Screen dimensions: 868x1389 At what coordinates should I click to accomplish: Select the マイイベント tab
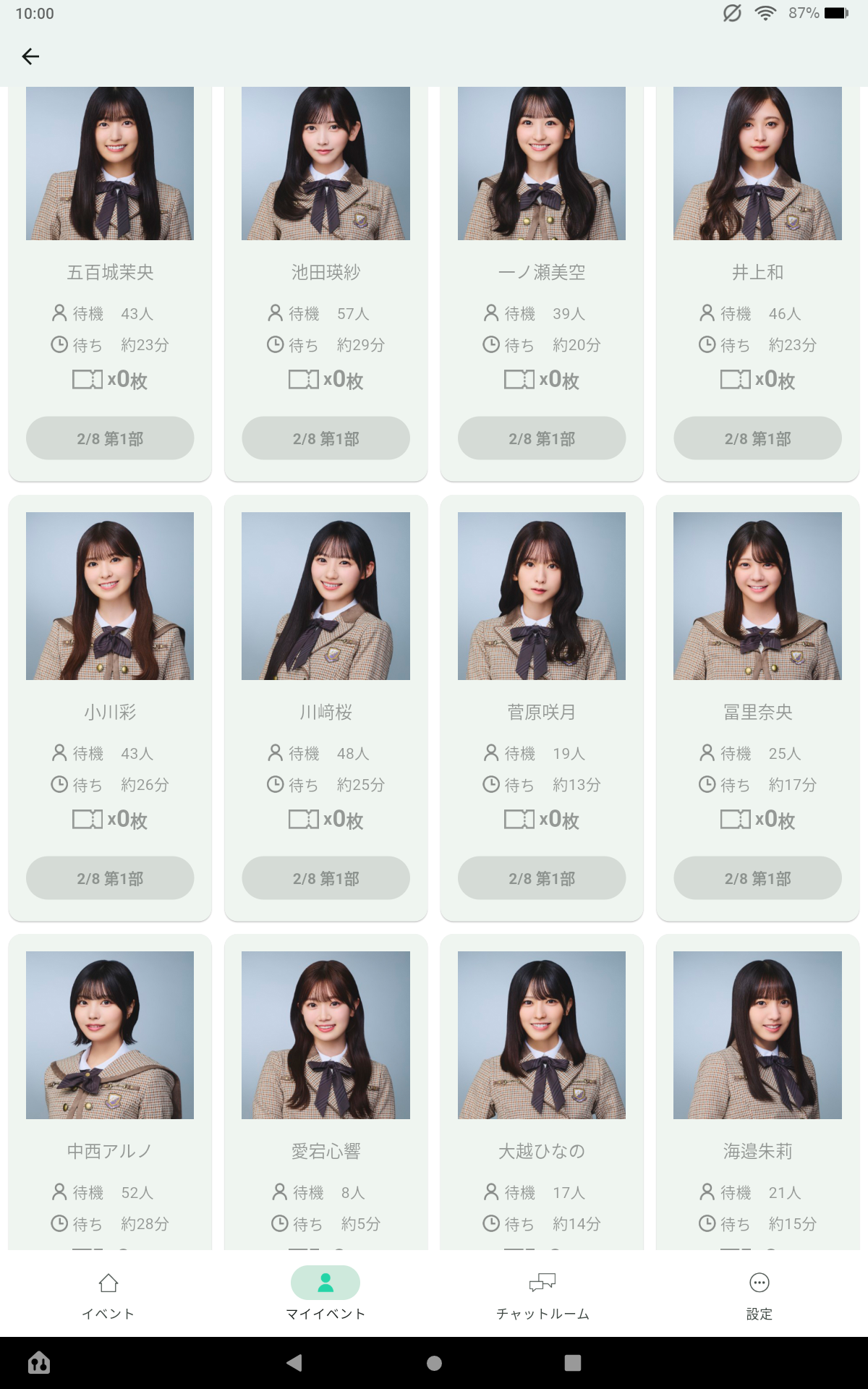(325, 1295)
